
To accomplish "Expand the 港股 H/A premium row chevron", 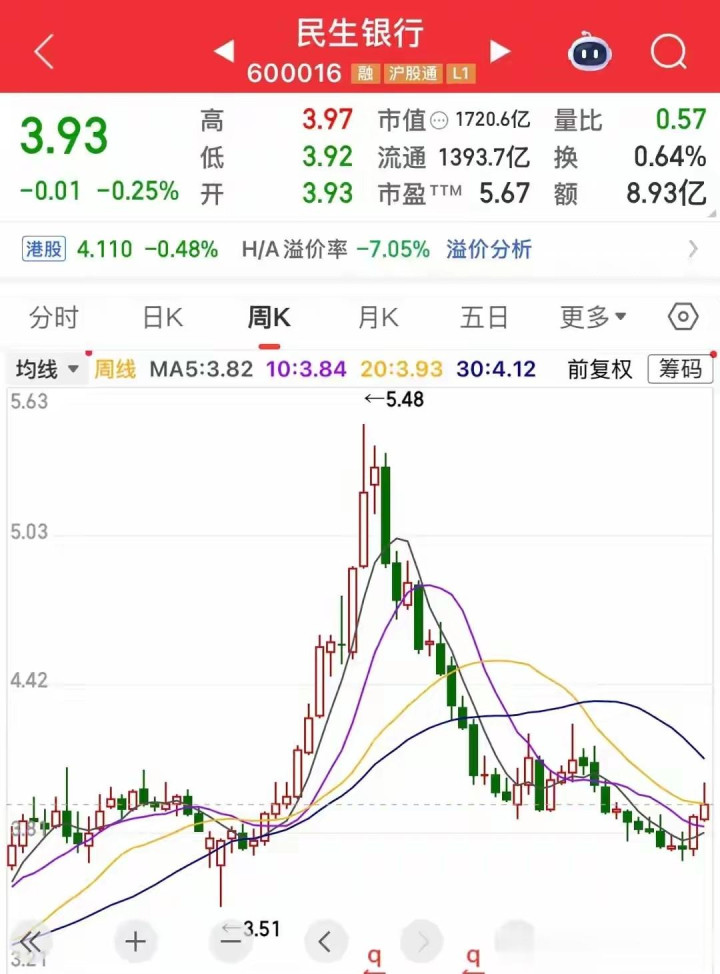I will pyautogui.click(x=693, y=249).
